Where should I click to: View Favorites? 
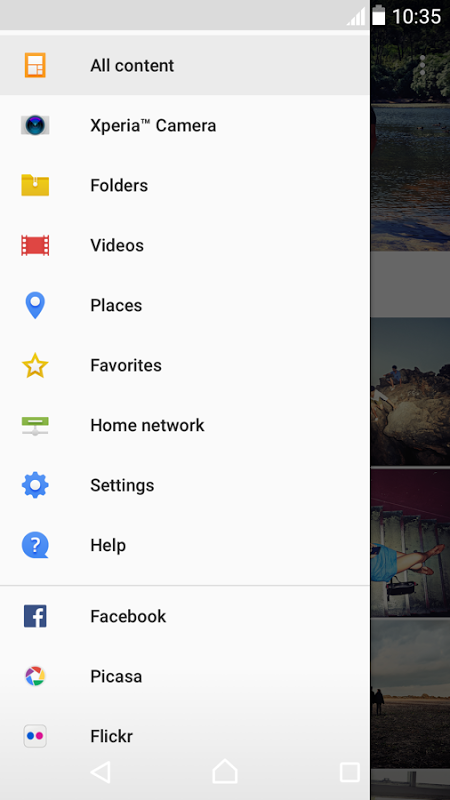(185, 365)
